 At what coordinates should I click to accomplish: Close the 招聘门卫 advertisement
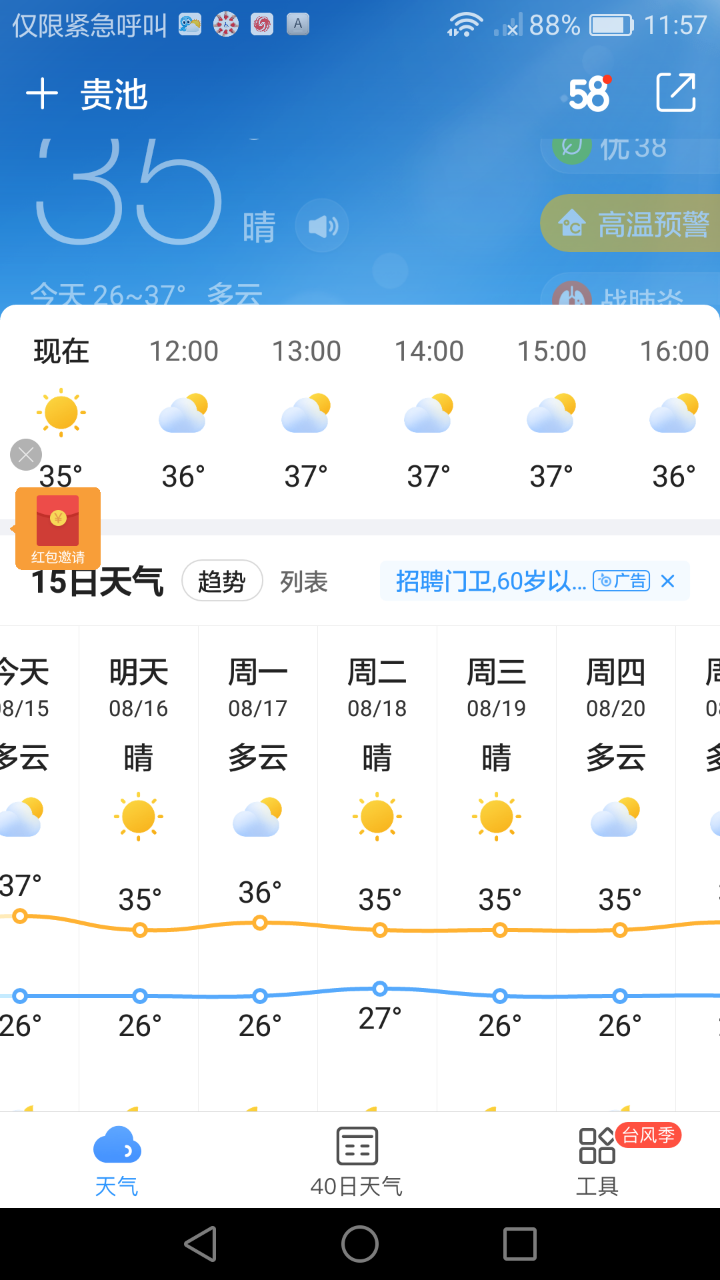668,581
